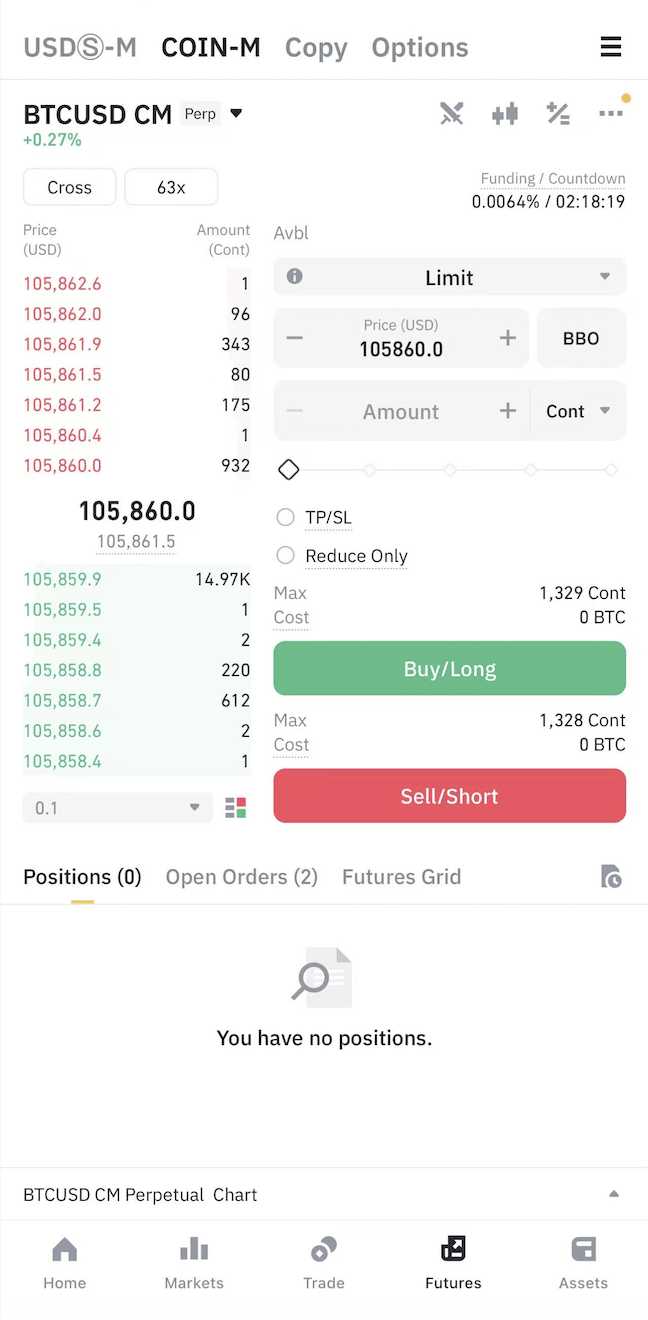Open the Limit order type dropdown

[x=450, y=277]
